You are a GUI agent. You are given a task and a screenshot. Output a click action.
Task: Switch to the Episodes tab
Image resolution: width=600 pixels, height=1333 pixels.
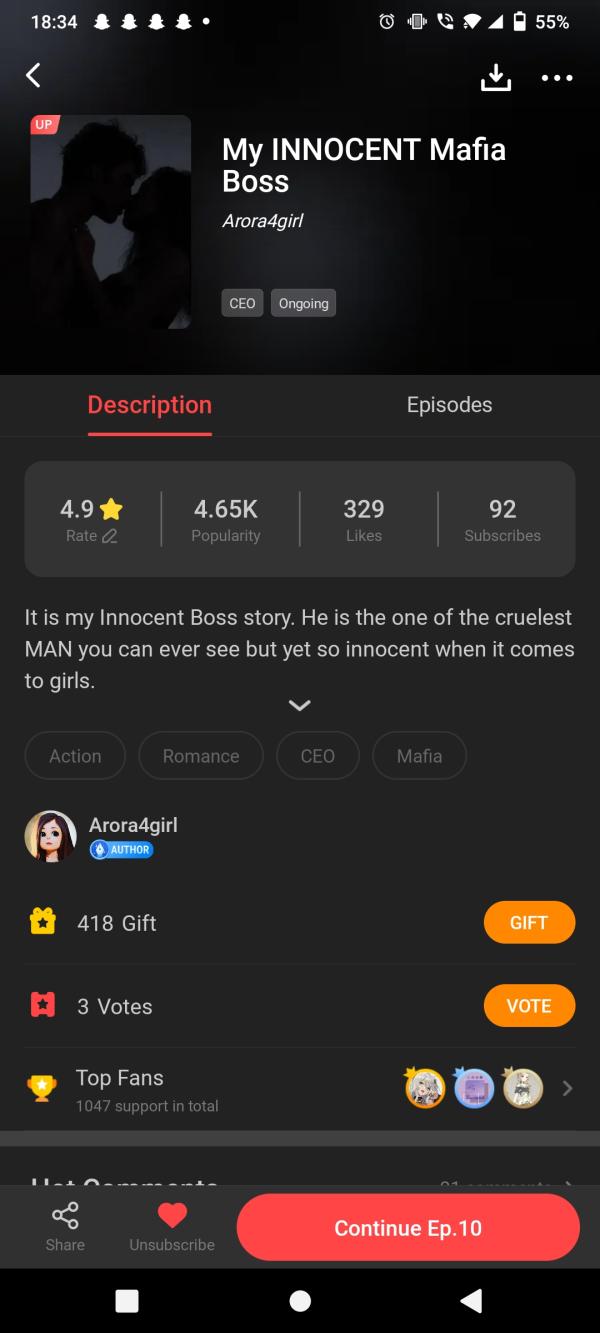click(449, 405)
